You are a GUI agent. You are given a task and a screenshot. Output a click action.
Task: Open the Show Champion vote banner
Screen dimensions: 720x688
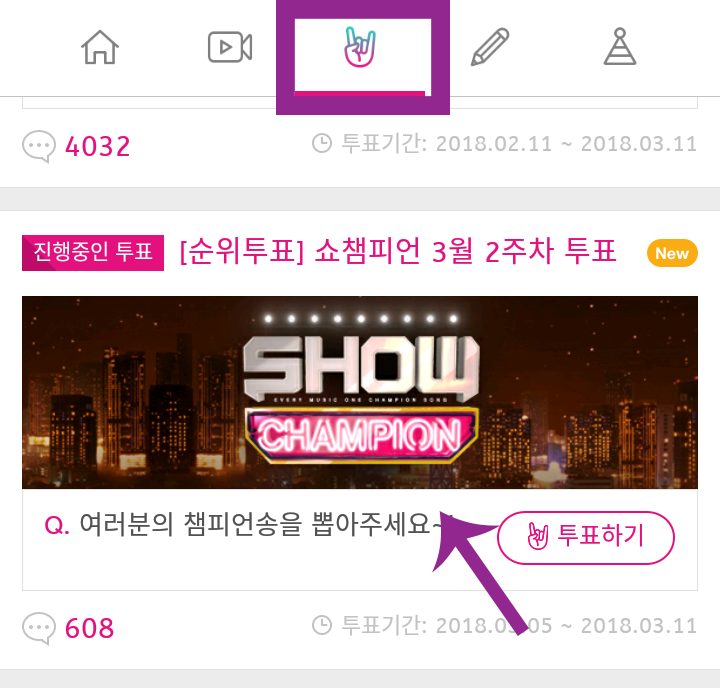[x=360, y=392]
